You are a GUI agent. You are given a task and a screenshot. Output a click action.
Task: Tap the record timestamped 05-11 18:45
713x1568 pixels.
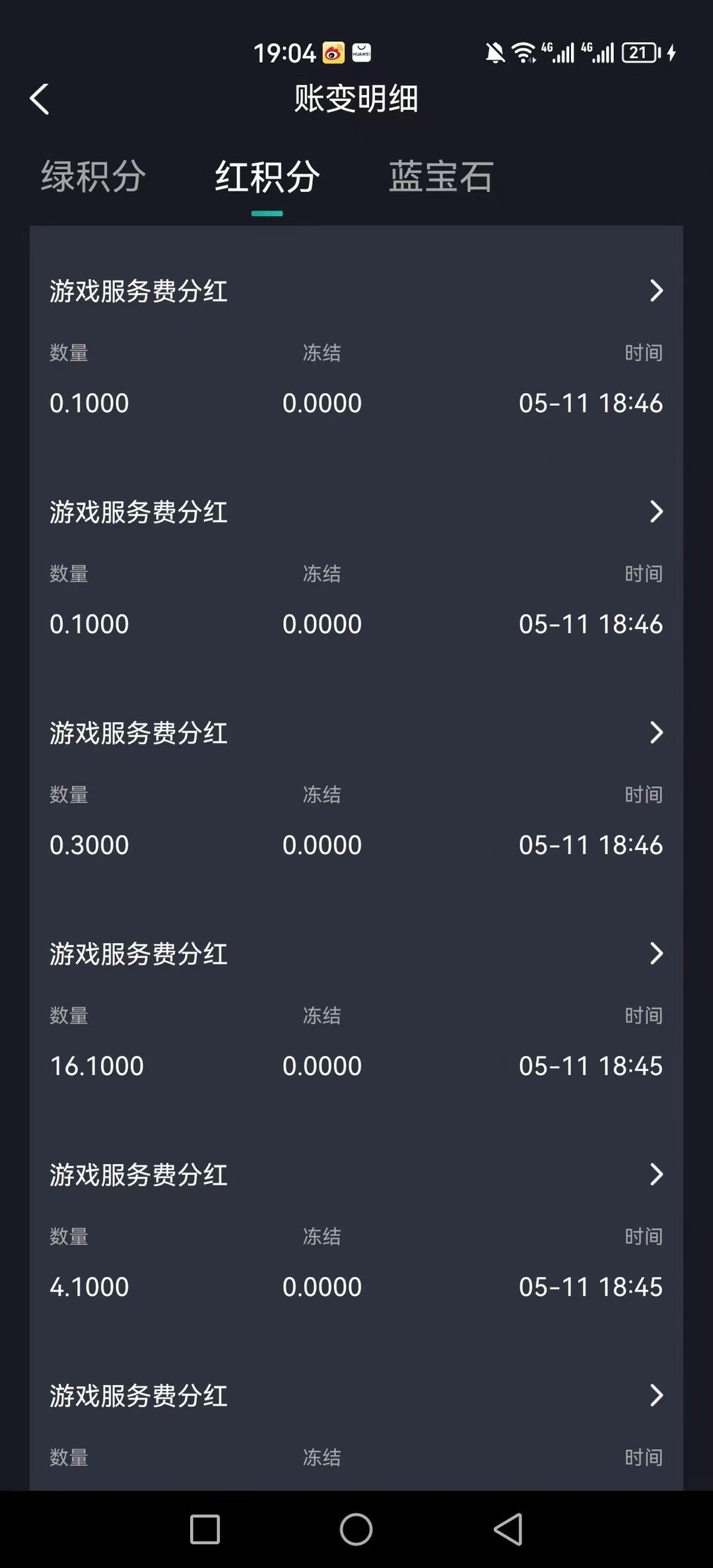point(591,1065)
